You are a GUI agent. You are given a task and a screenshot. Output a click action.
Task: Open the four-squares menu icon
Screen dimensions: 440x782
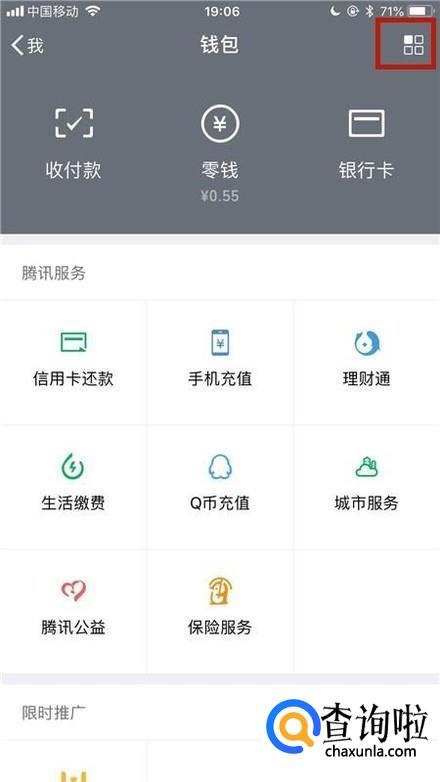413,45
